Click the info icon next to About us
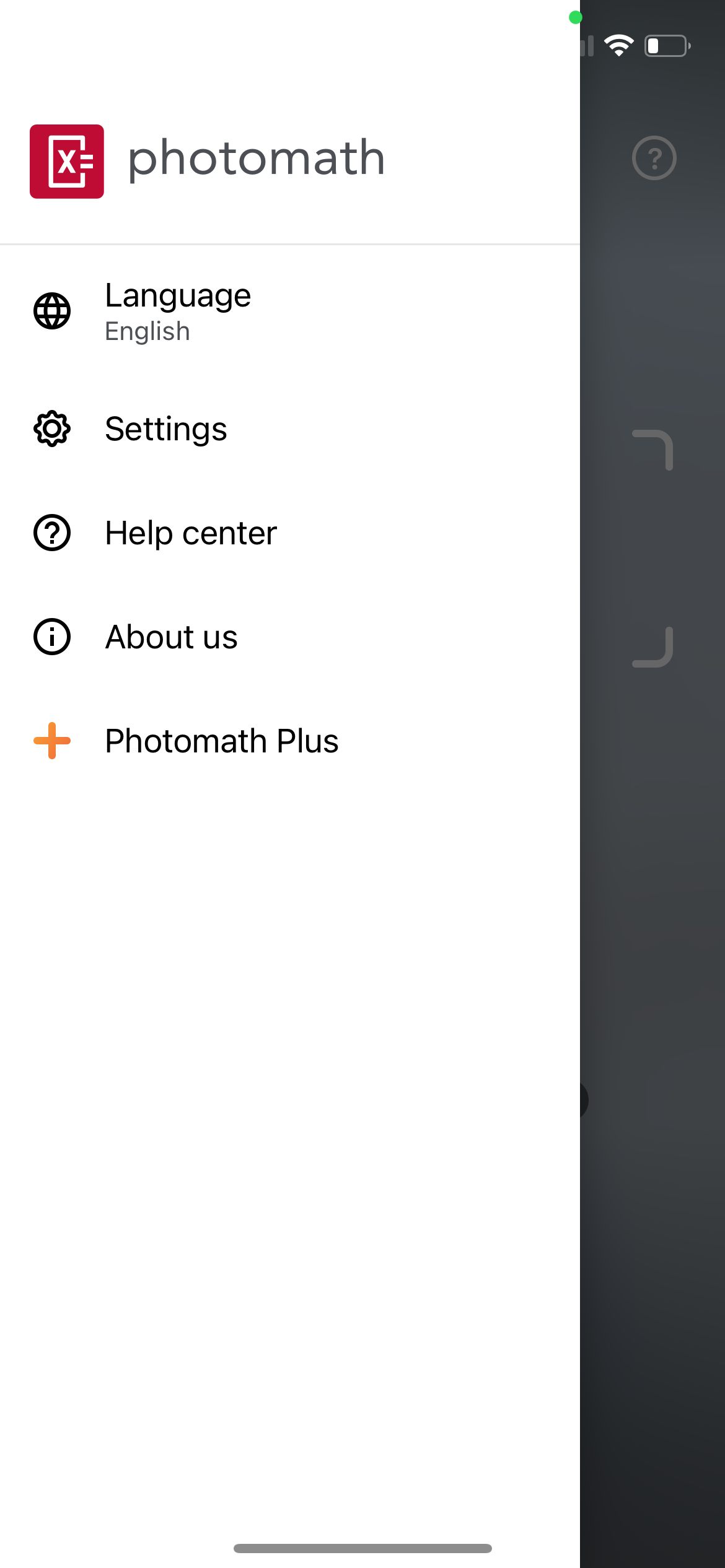Viewport: 725px width, 1568px height. coord(53,637)
